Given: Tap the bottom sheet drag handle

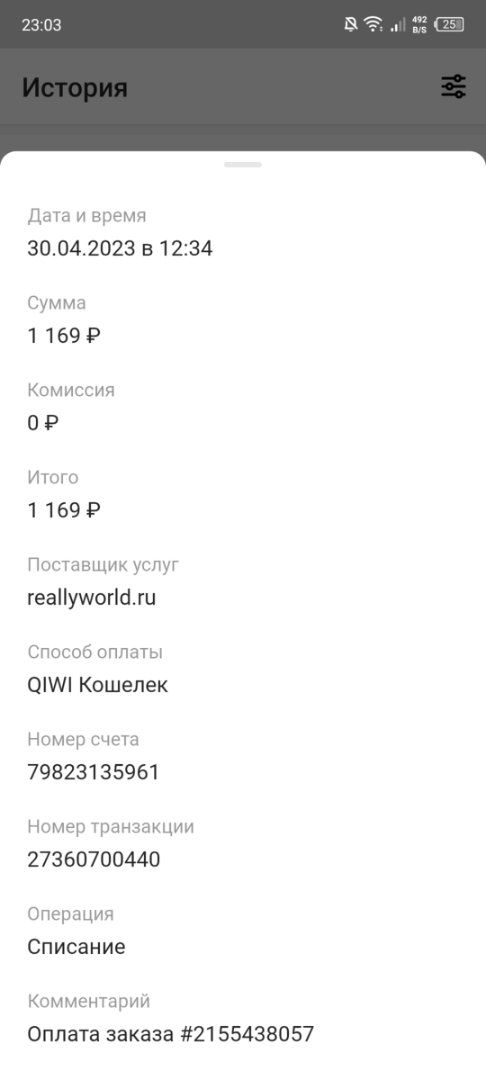Looking at the screenshot, I should [x=243, y=165].
